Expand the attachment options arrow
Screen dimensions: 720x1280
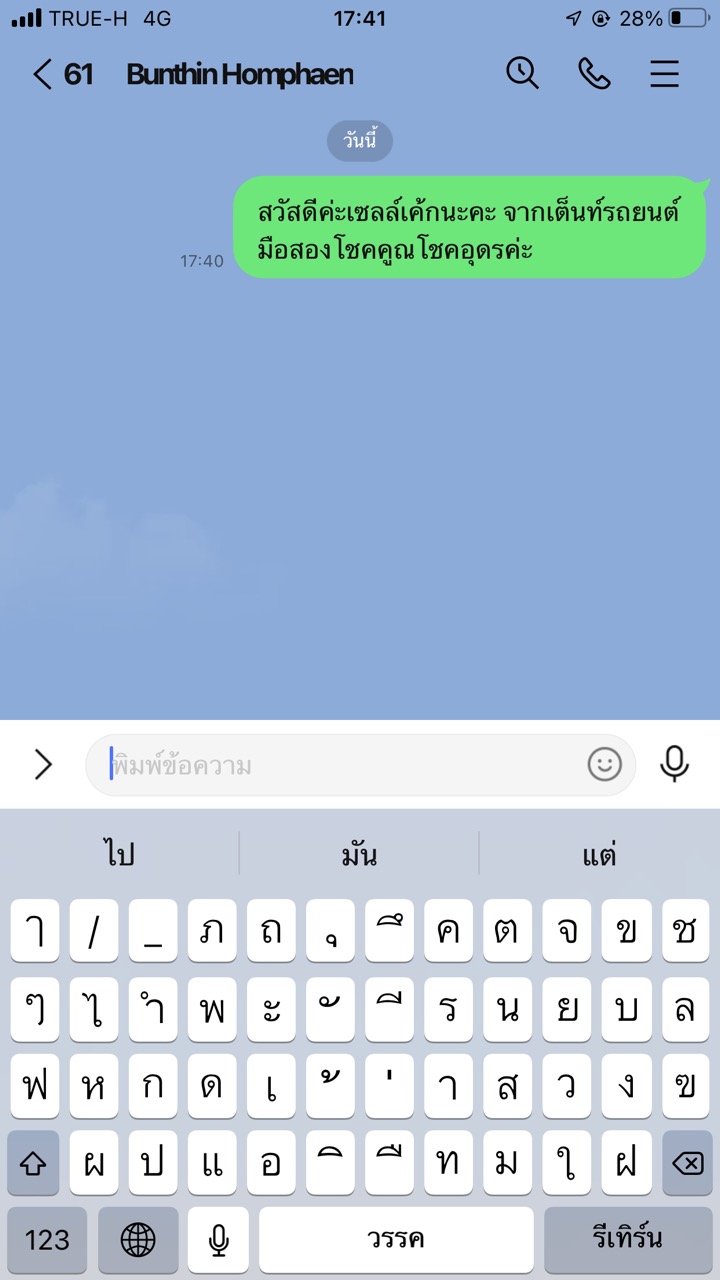pyautogui.click(x=43, y=765)
